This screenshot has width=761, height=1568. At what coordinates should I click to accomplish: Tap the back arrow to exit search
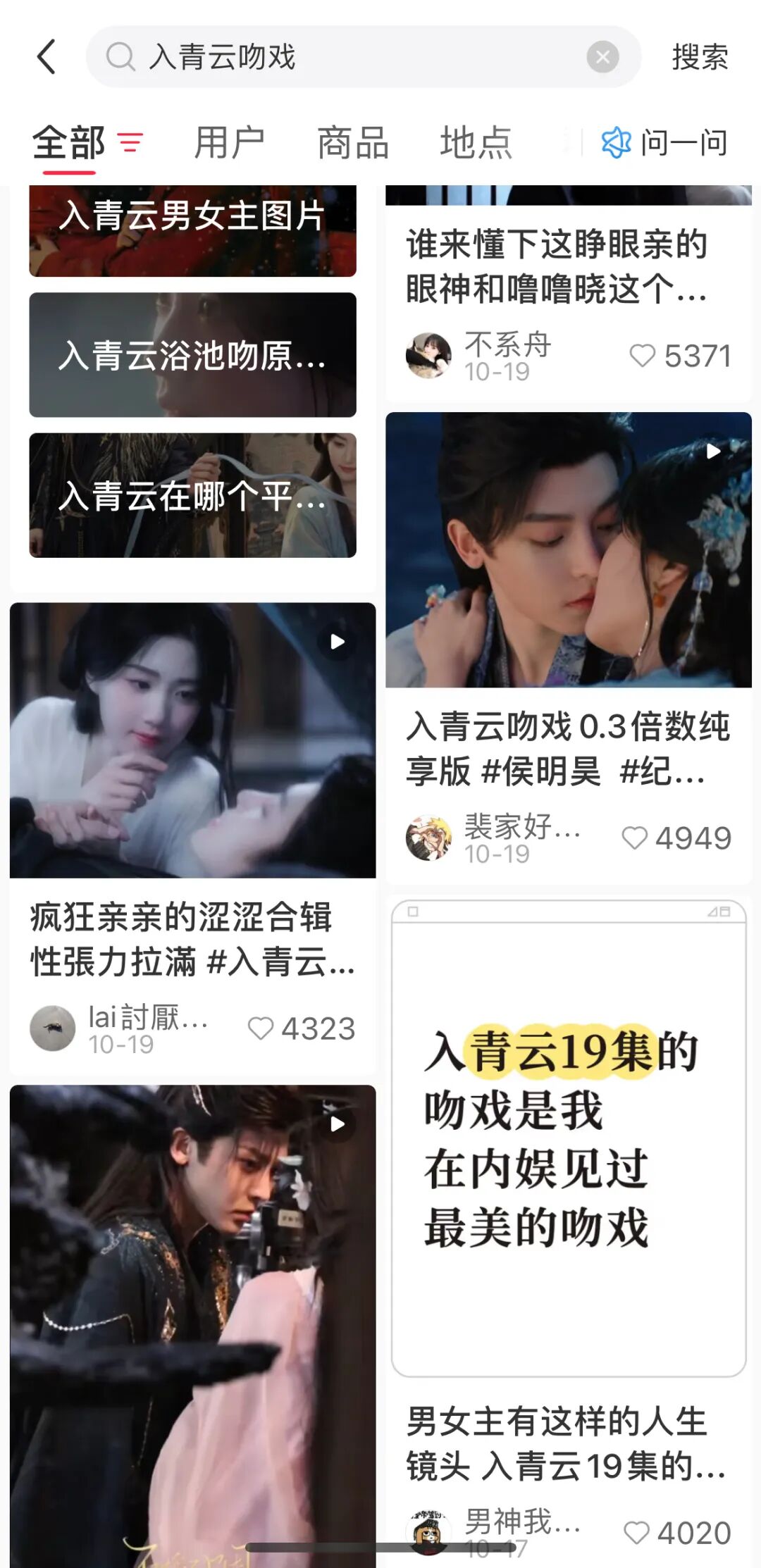47,56
